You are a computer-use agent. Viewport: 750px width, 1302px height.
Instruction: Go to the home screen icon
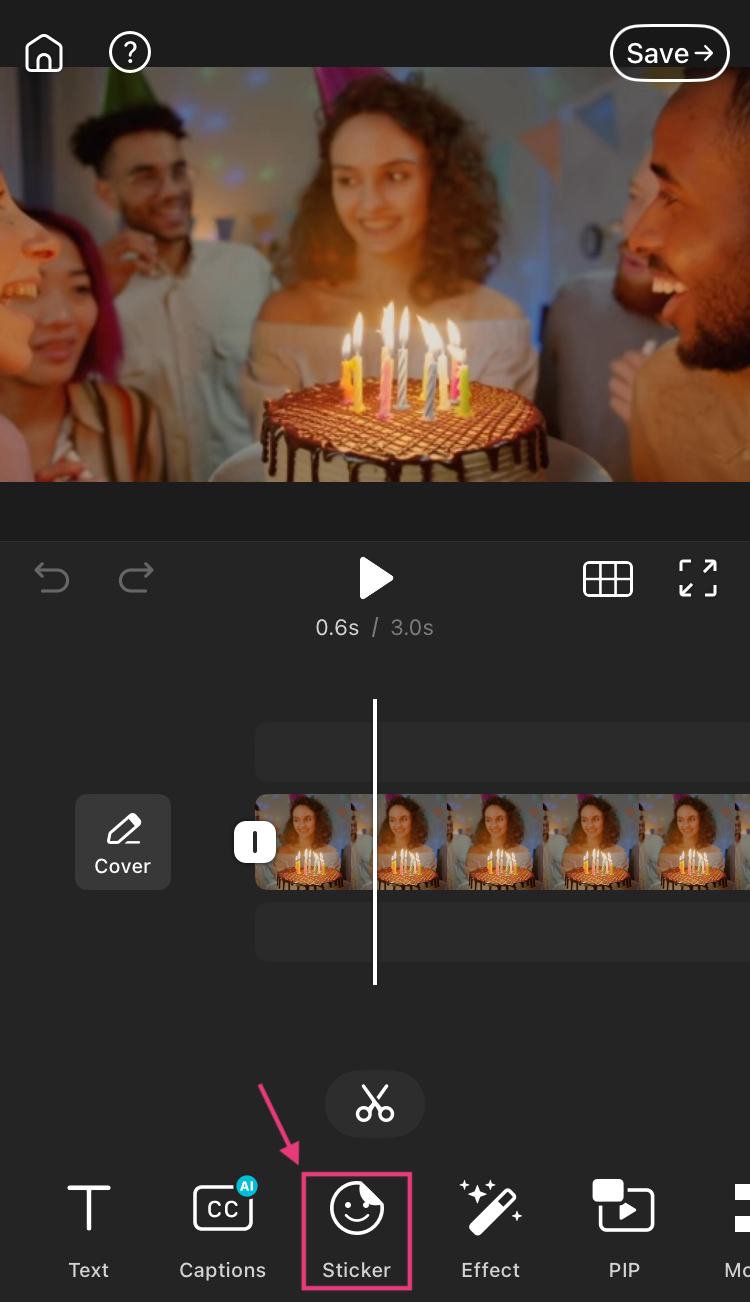pos(44,53)
